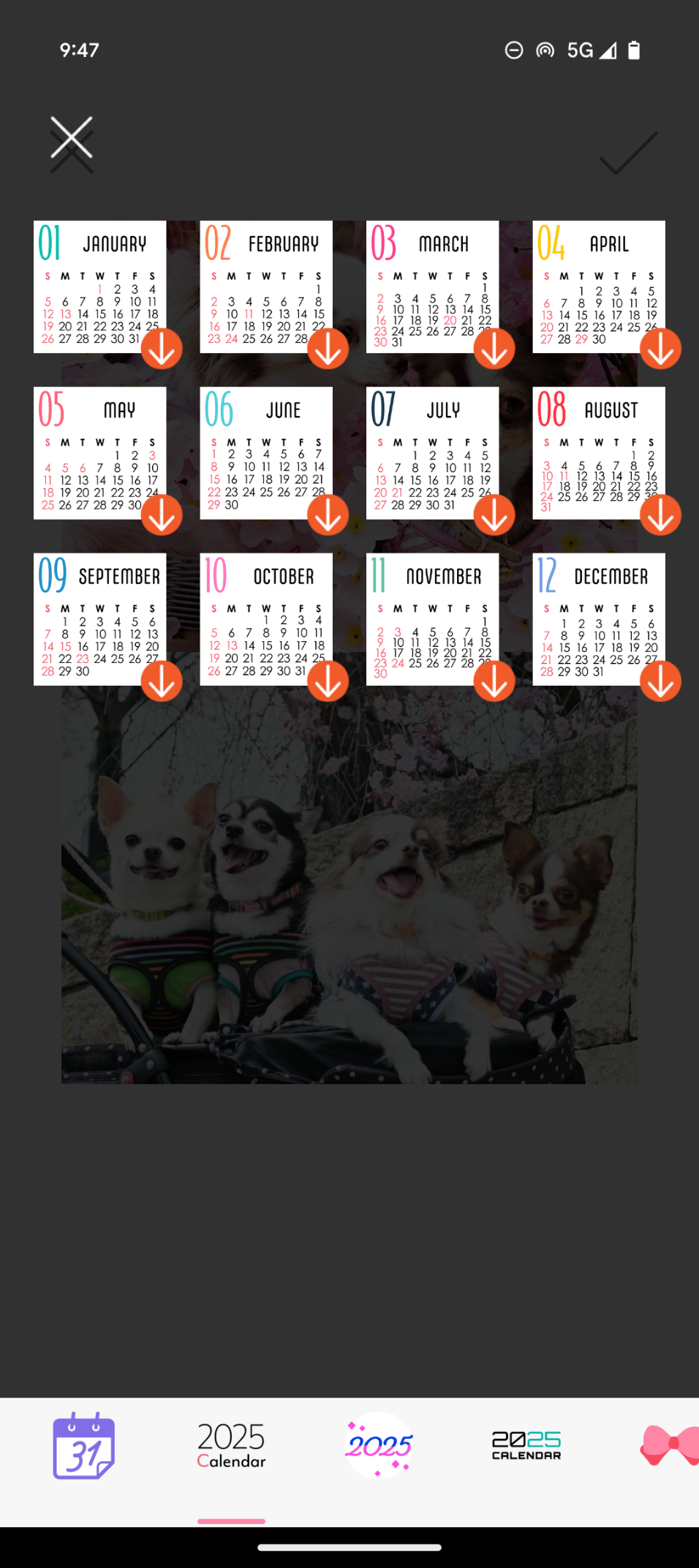Viewport: 699px width, 1568px height.
Task: Switch to the pink bow sticker pack
Action: click(x=670, y=1446)
